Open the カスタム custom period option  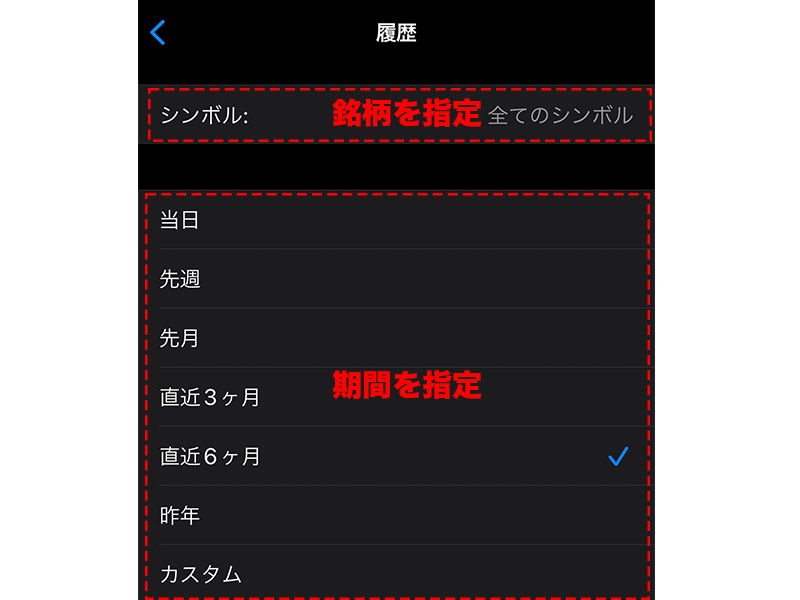click(x=397, y=573)
